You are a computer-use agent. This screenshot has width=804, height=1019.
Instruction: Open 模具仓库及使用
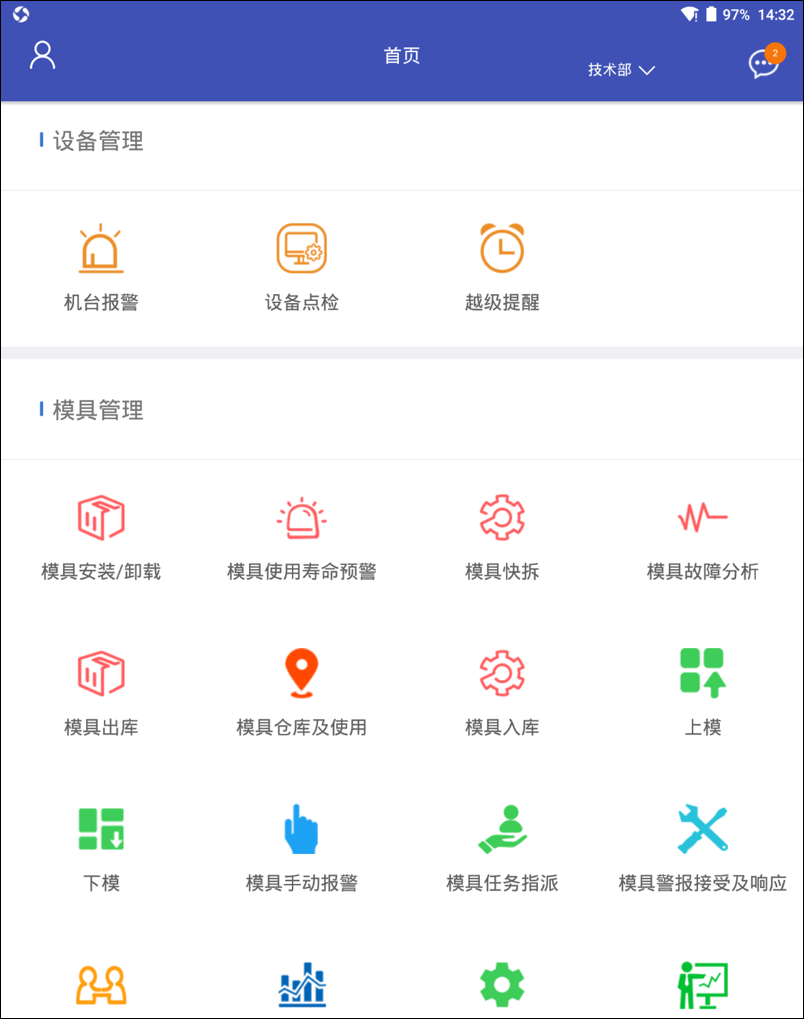[x=301, y=692]
